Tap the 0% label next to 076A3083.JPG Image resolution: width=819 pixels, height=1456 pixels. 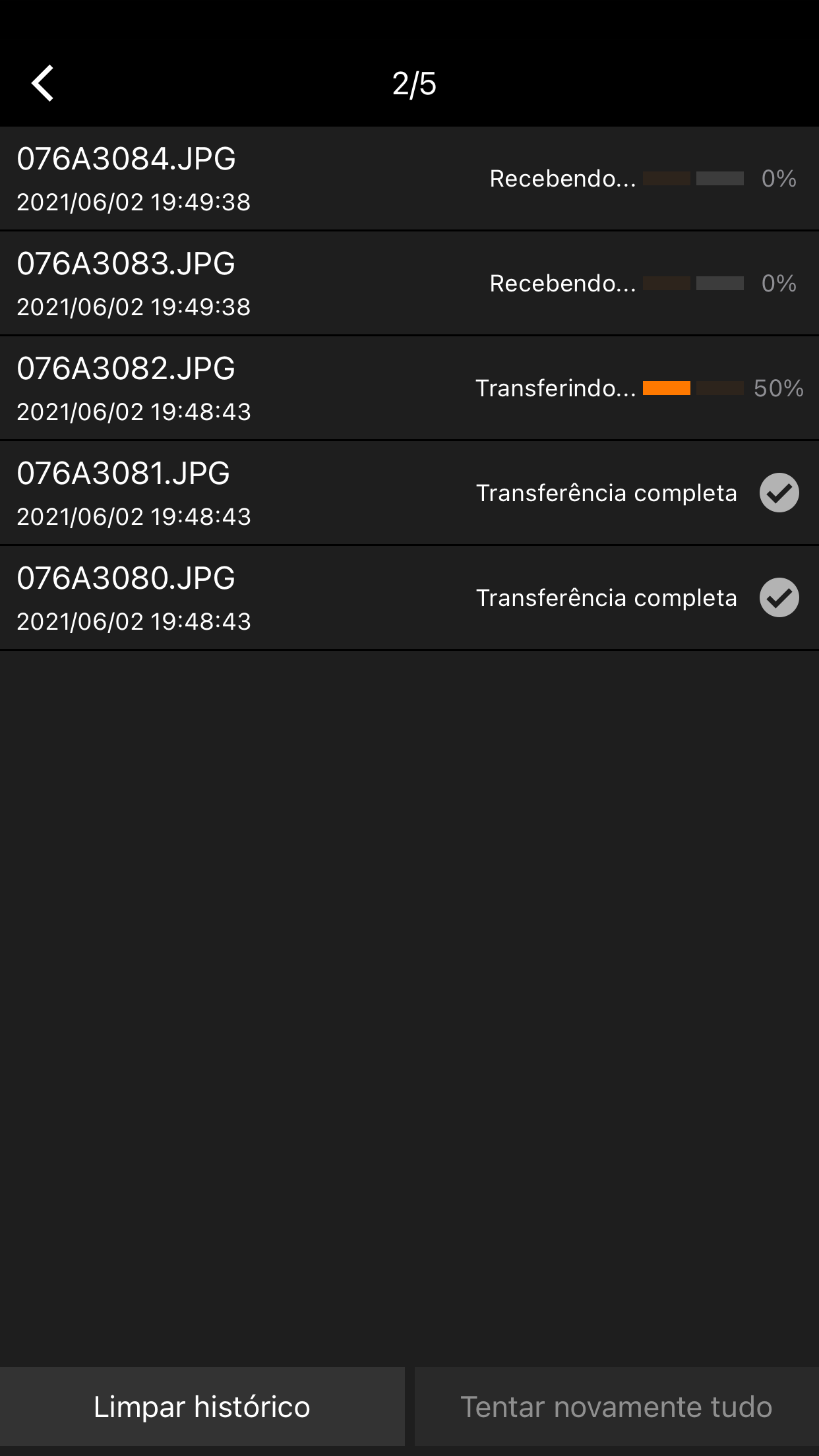[x=778, y=283]
